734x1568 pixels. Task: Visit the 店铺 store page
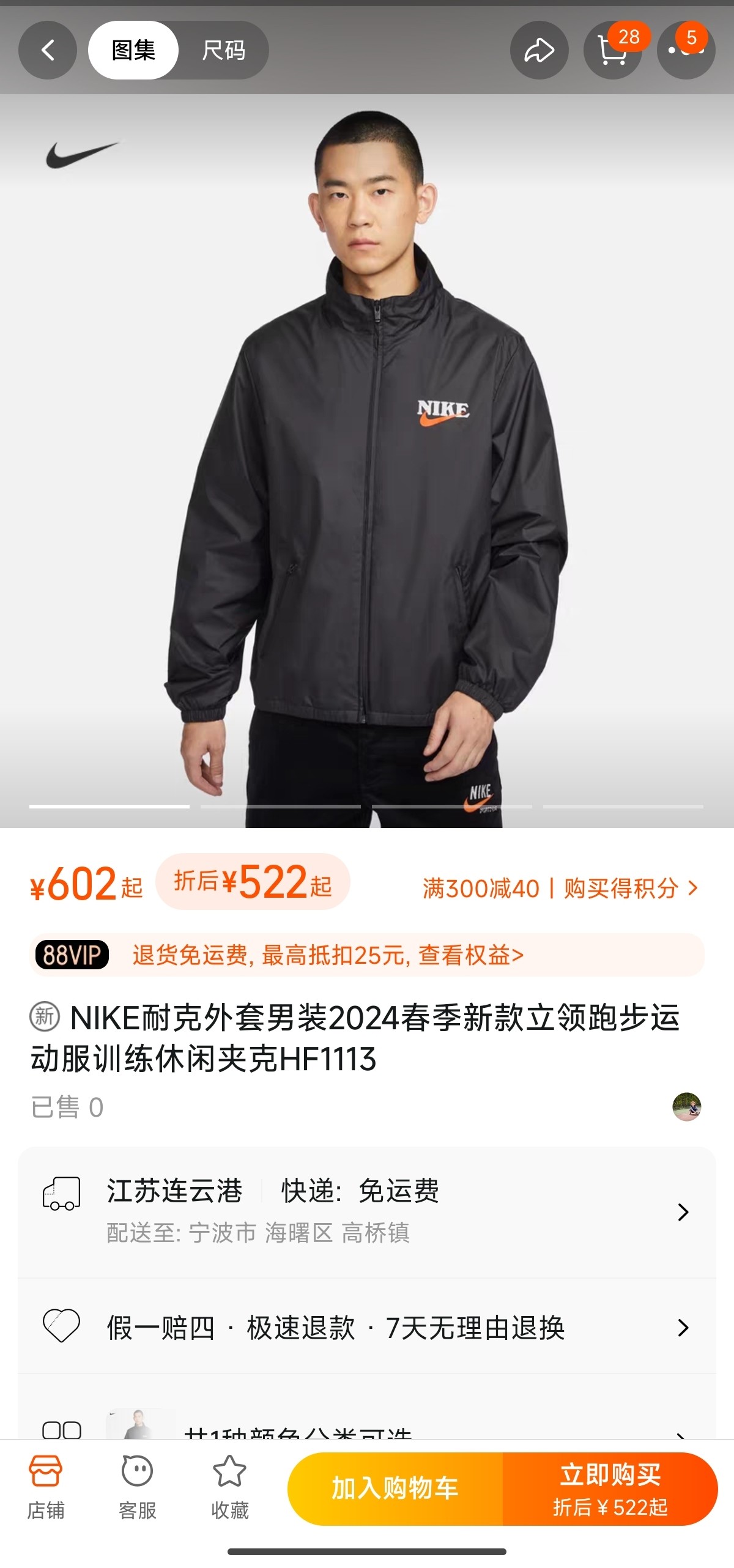(x=46, y=1487)
